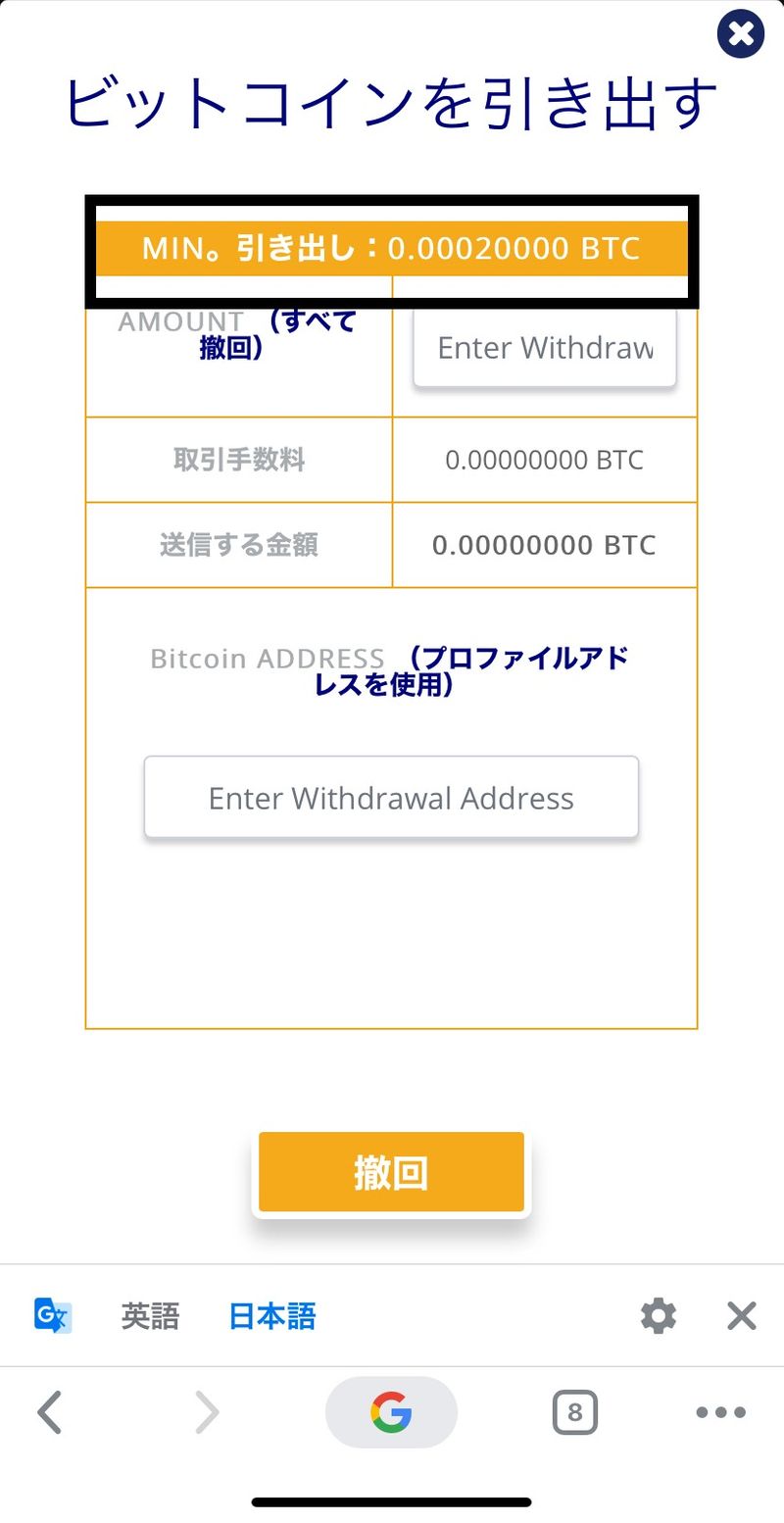Tap the orange 撤回 withdraw button
Viewport: 784px width, 1523px height.
[x=391, y=1172]
